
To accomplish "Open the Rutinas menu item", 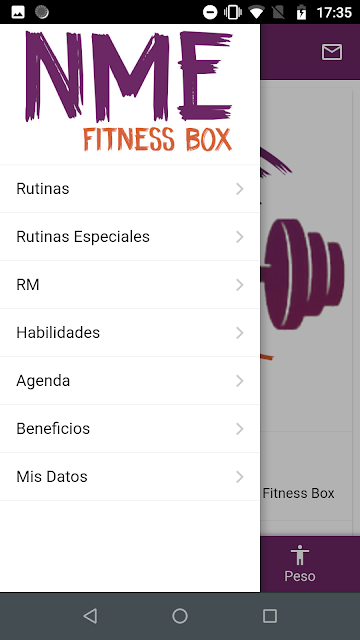I will (x=130, y=189).
